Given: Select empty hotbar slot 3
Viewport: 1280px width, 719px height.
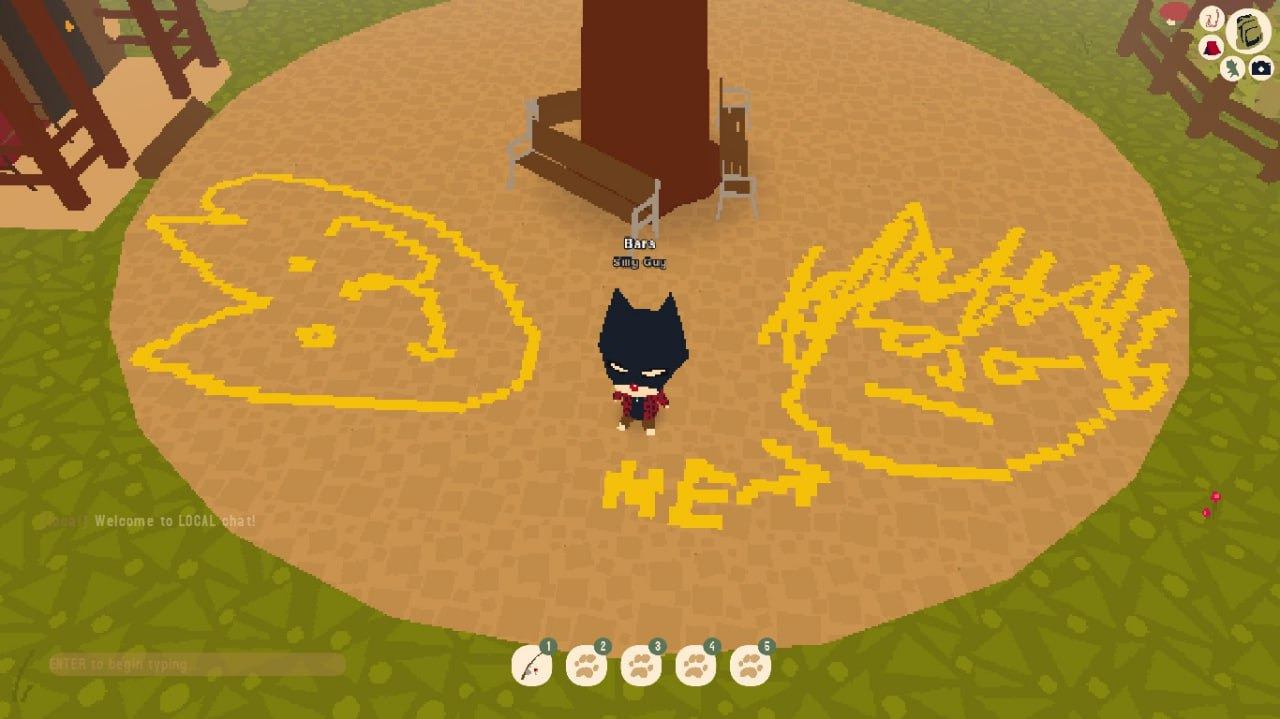Looking at the screenshot, I should (641, 665).
